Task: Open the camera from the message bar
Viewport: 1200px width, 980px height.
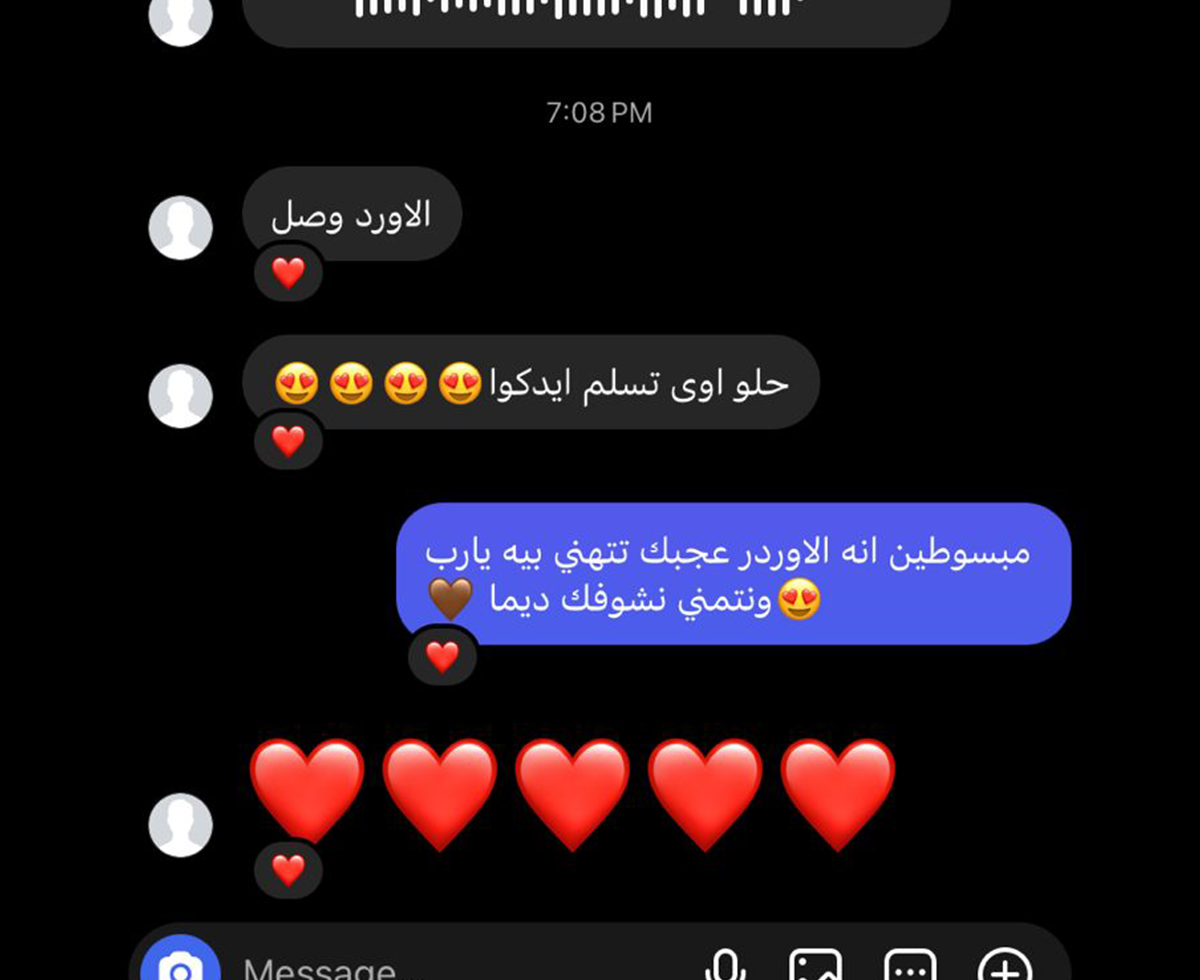Action: (180, 967)
